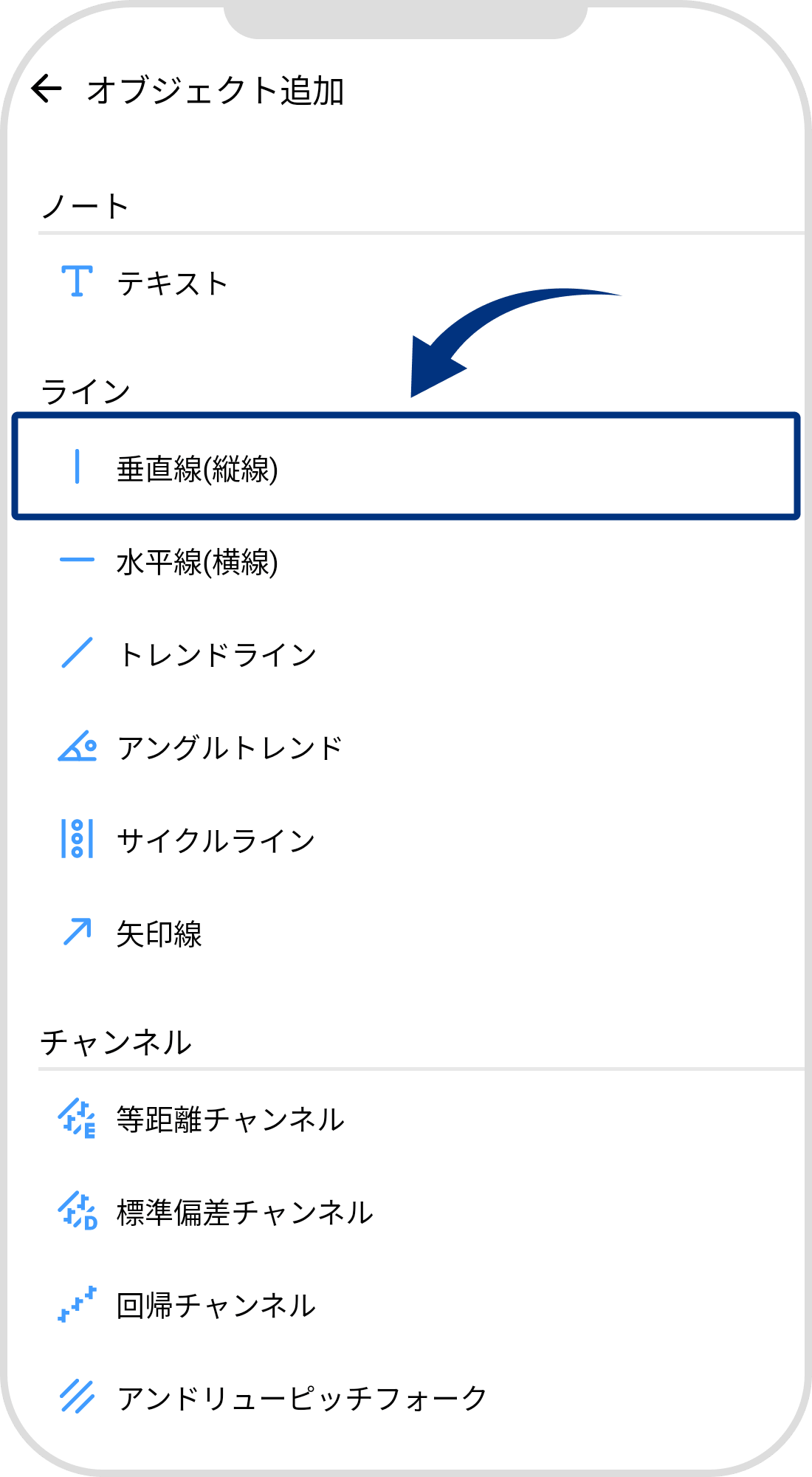The height and width of the screenshot is (1477, 812).
Task: Select the arrow line tool icon
Action: click(x=78, y=933)
